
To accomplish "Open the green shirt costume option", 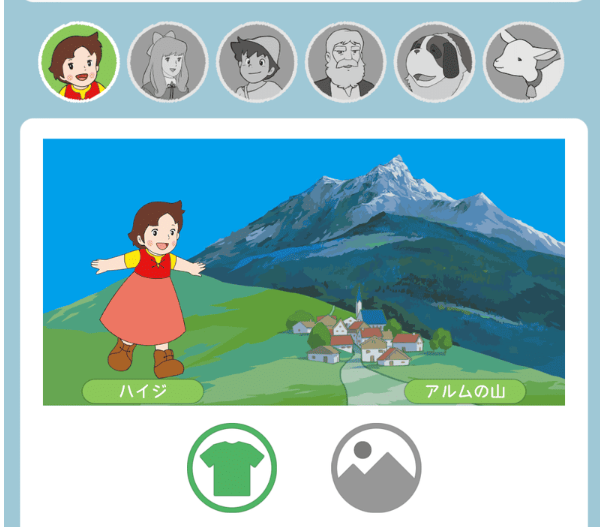I will 232,468.
